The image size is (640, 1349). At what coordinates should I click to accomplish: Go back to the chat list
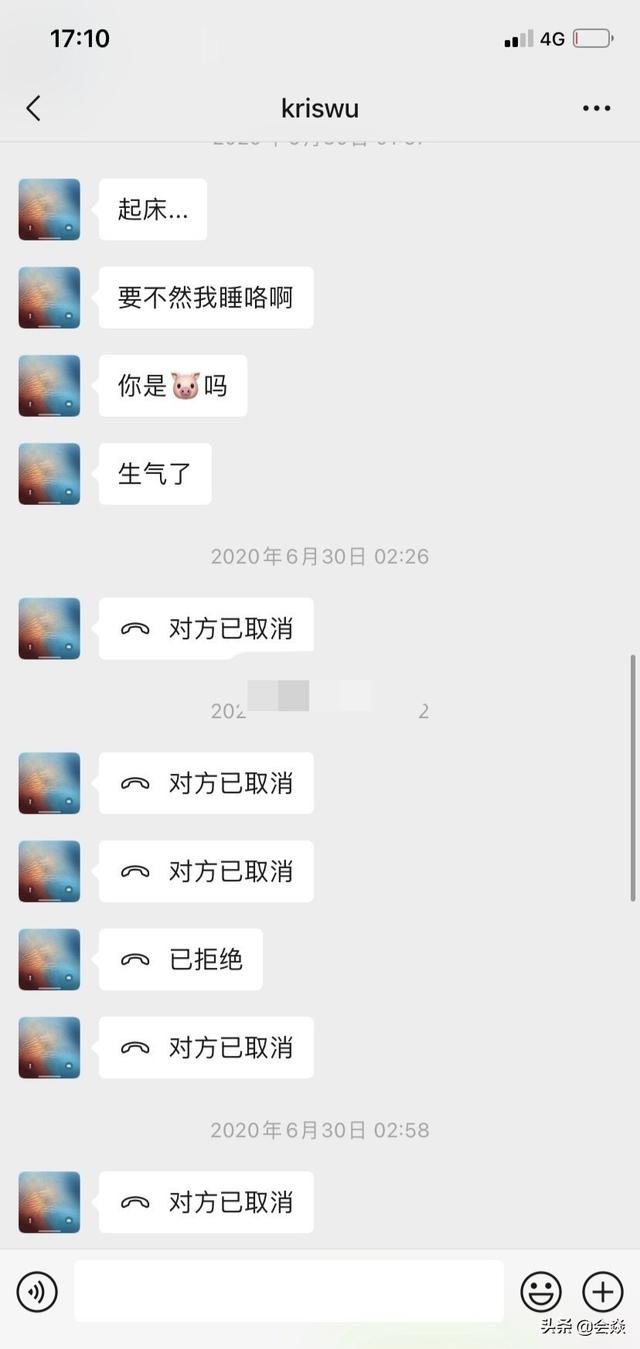pos(34,108)
